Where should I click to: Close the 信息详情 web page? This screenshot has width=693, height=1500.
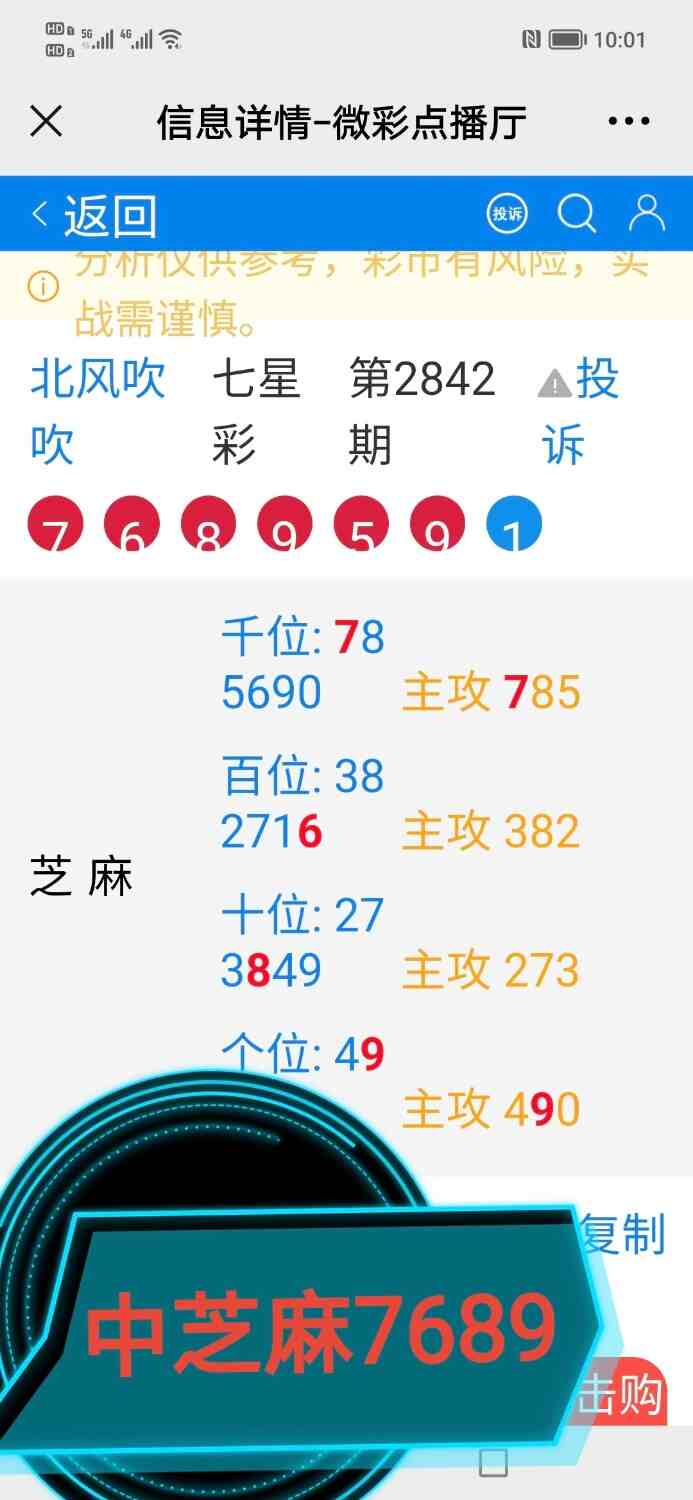click(x=46, y=122)
